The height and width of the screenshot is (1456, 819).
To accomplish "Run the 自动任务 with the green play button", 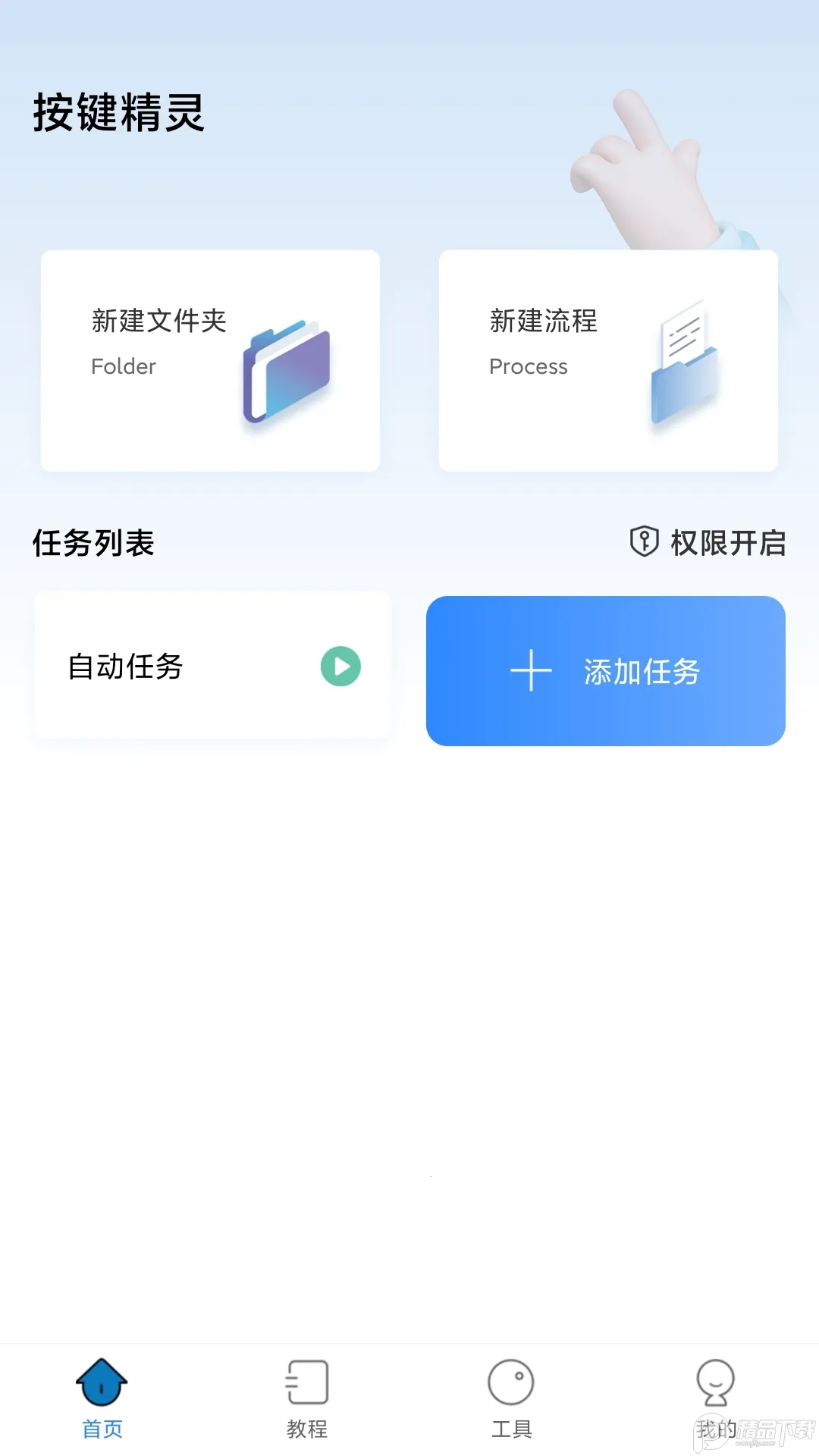I will coord(339,666).
